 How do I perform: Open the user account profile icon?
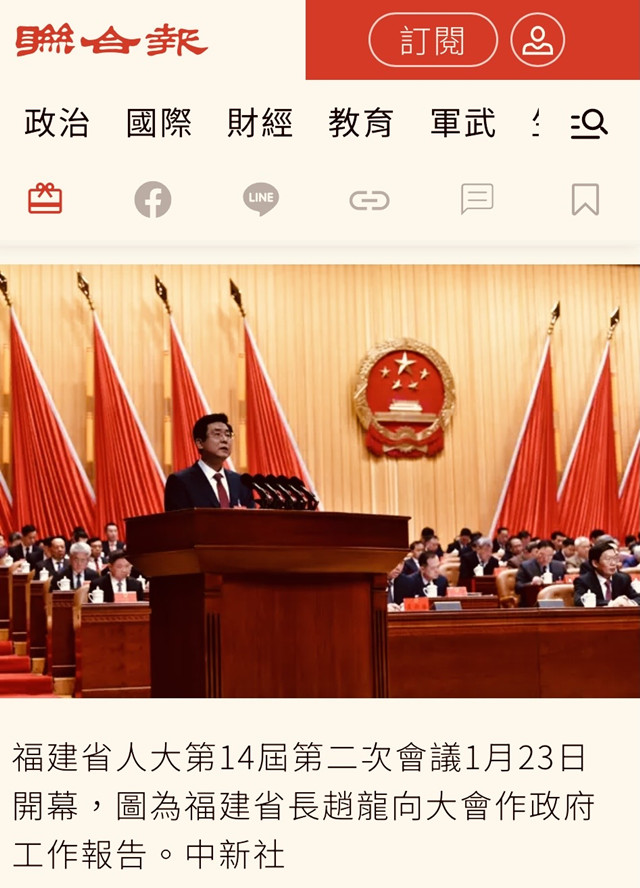click(x=538, y=40)
